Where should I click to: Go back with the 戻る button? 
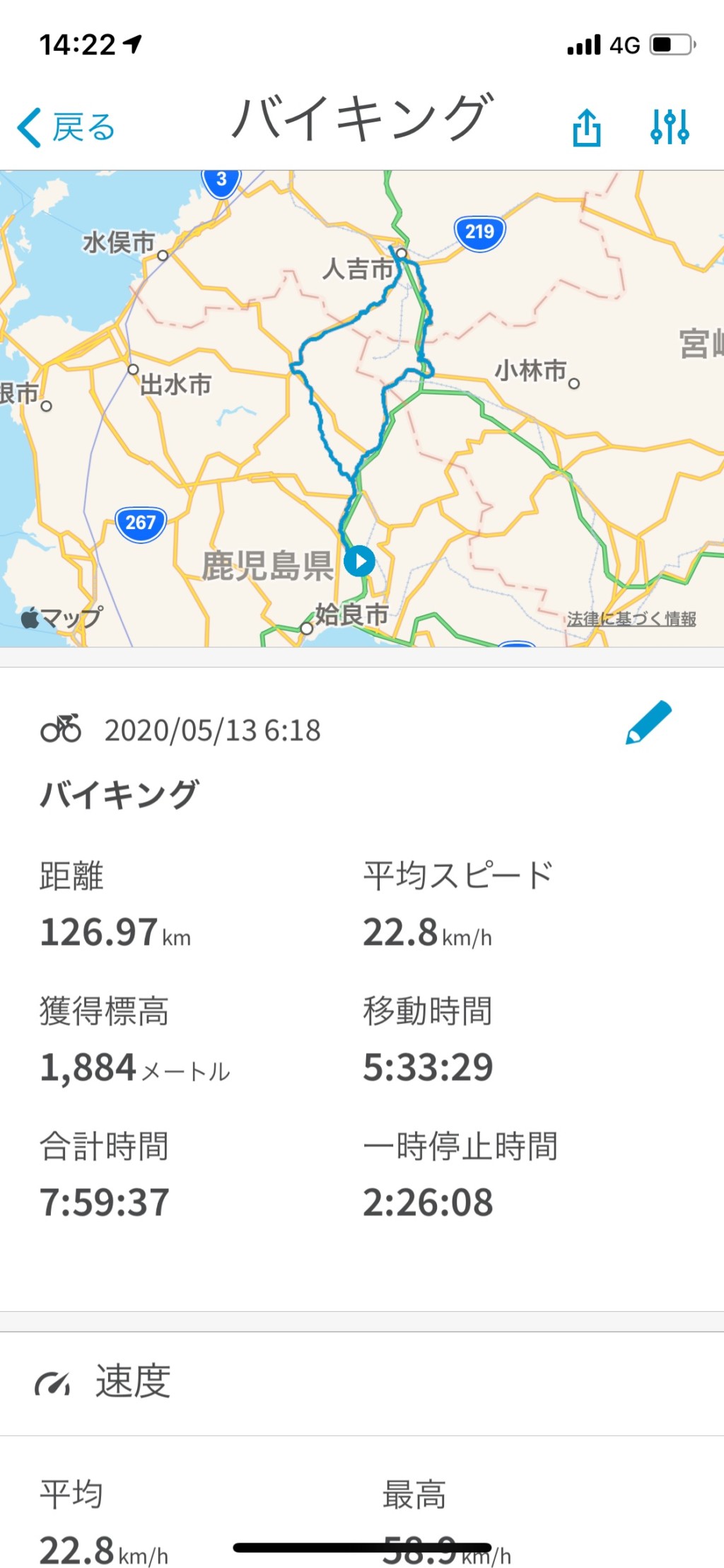pyautogui.click(x=66, y=128)
